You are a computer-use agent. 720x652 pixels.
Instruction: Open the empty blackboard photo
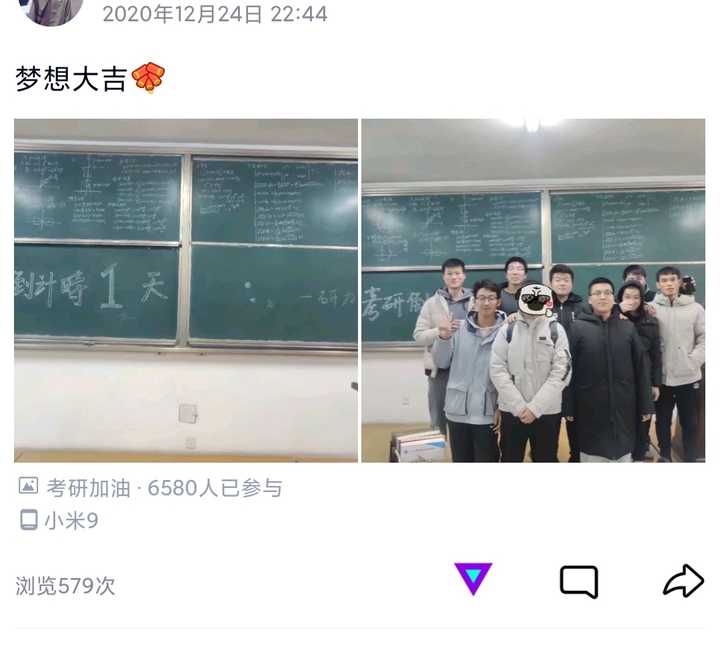point(186,290)
